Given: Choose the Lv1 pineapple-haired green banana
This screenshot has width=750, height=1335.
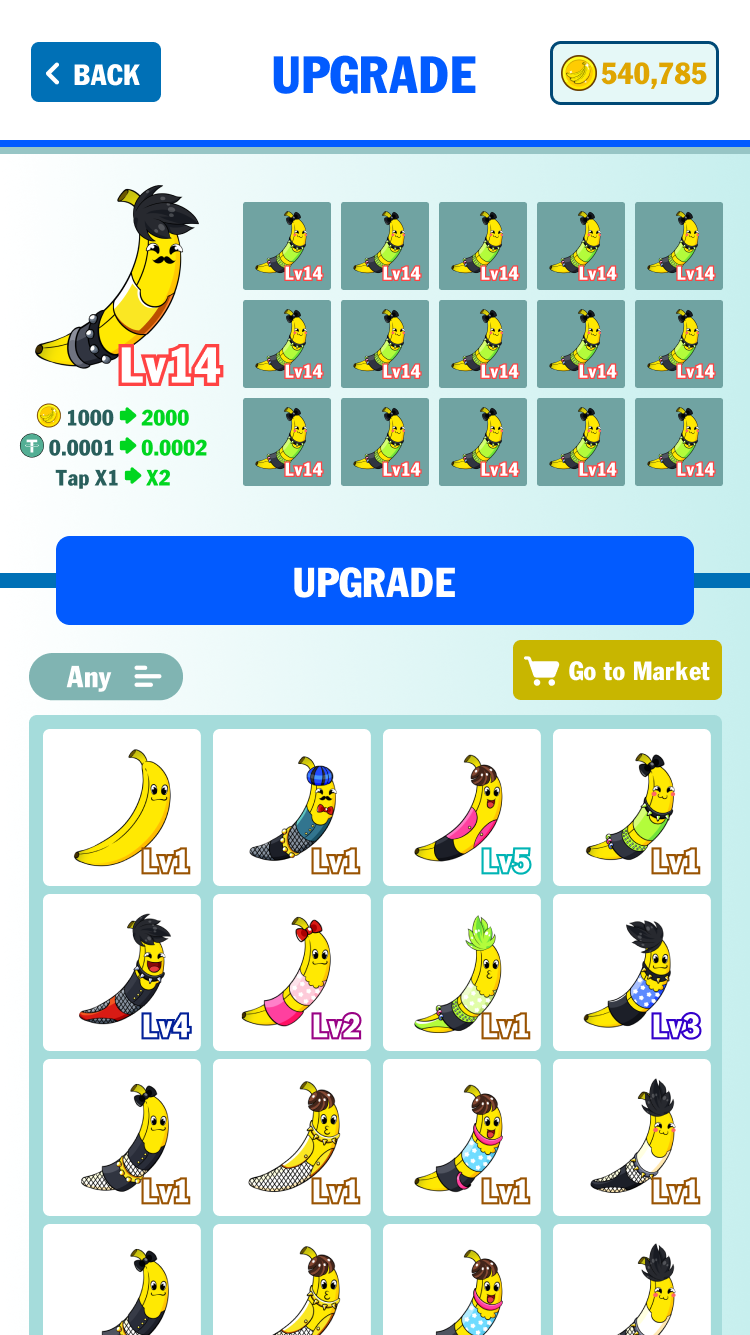Looking at the screenshot, I should pos(462,973).
